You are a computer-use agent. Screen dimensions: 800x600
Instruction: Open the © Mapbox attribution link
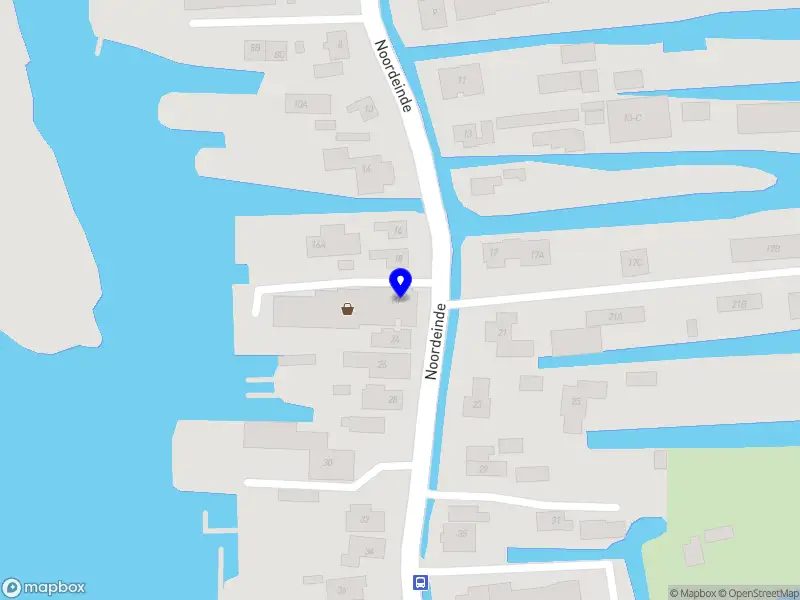coord(693,593)
